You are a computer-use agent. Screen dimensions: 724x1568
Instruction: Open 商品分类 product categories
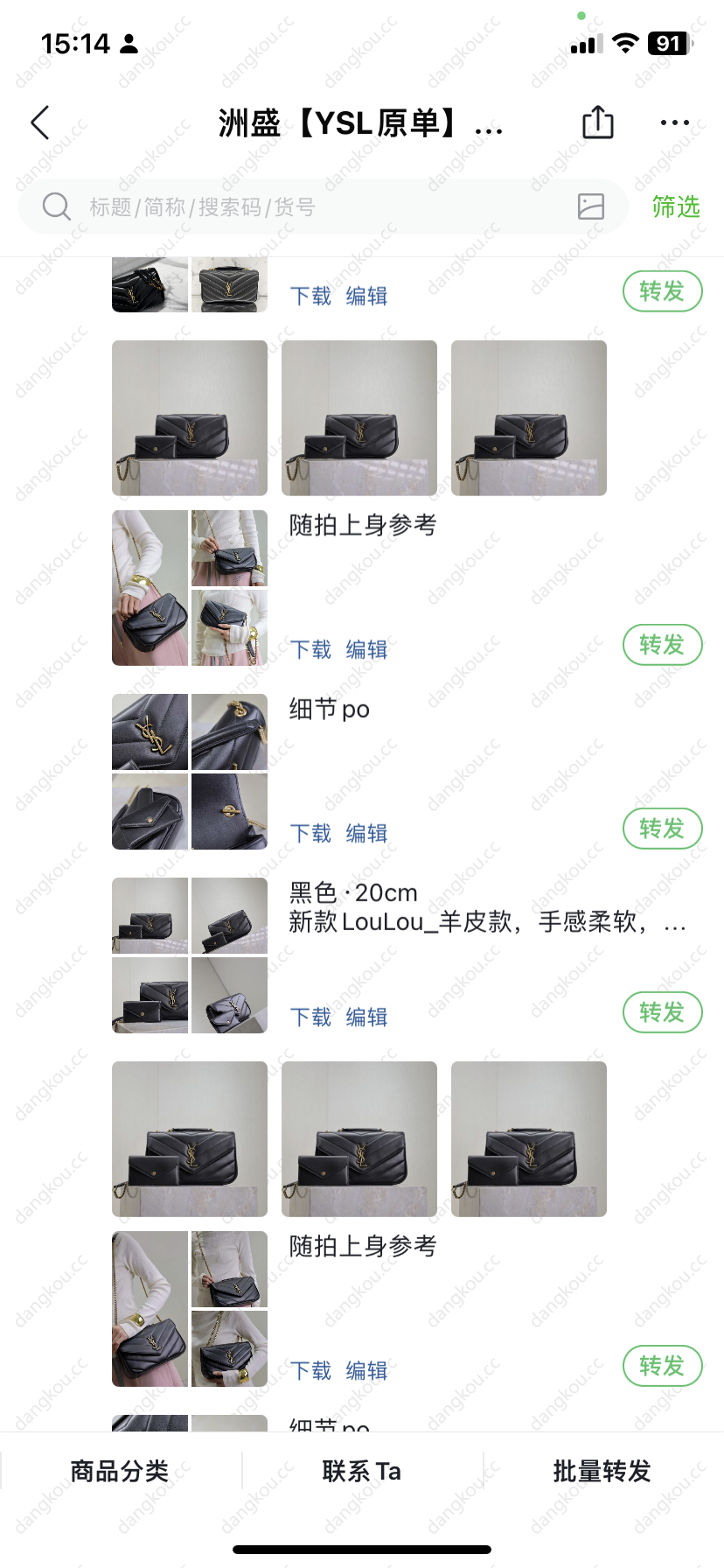click(120, 1471)
